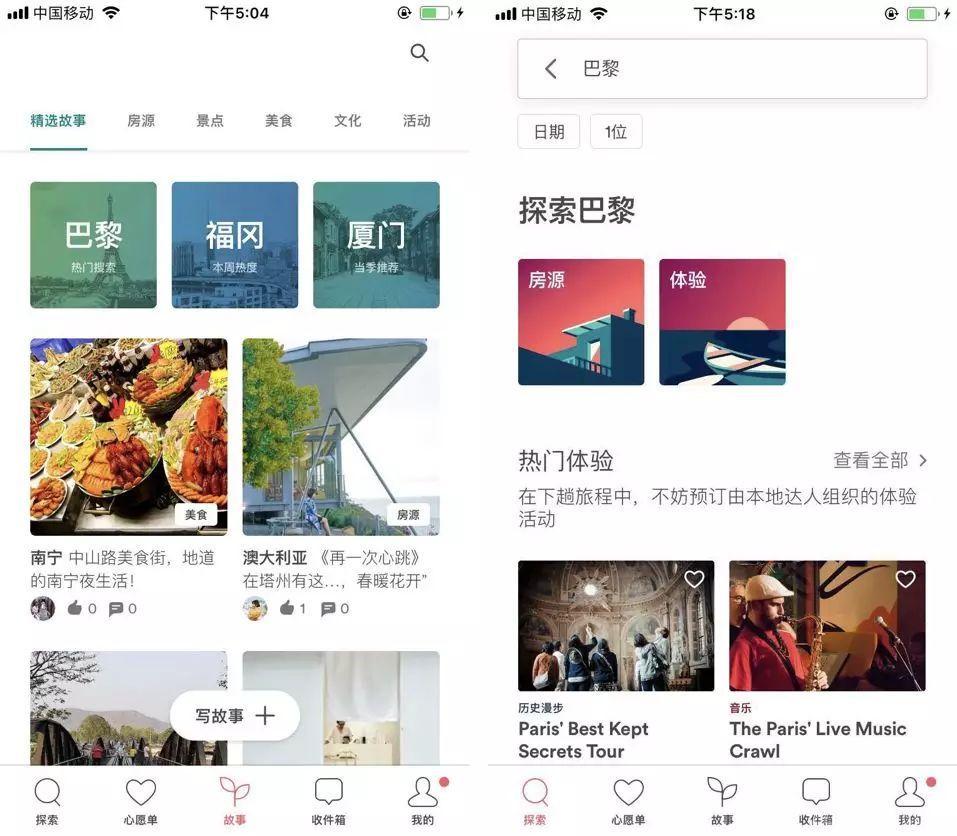
Task: Tap the 日期 filter chip
Action: (548, 132)
